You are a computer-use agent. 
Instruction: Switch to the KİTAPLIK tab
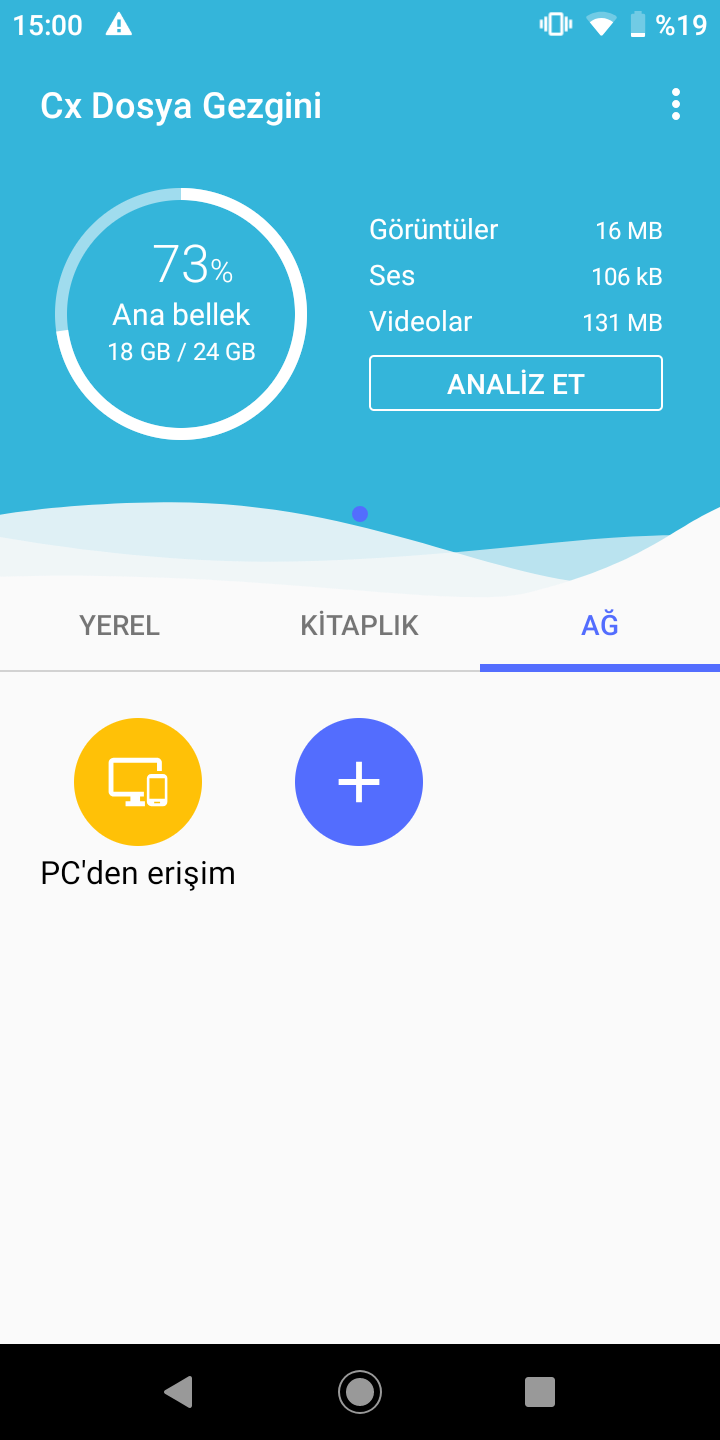pos(360,626)
